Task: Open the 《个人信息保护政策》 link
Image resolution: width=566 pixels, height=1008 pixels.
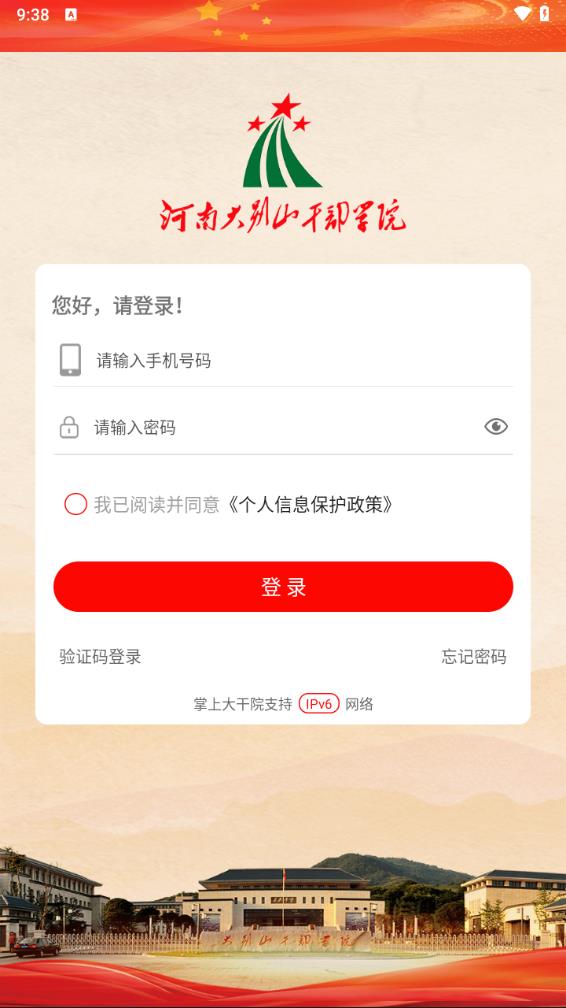Action: (309, 505)
